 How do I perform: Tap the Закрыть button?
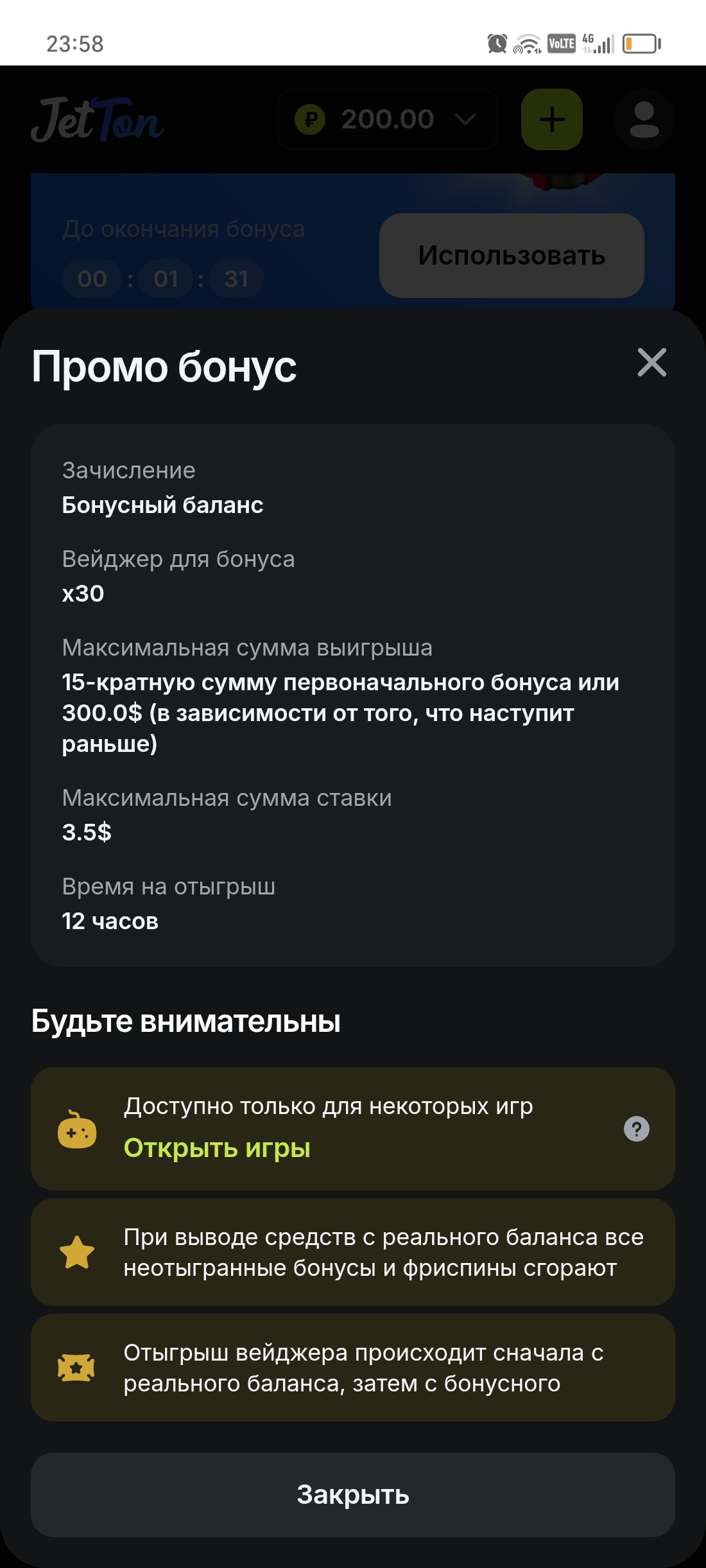click(353, 1495)
